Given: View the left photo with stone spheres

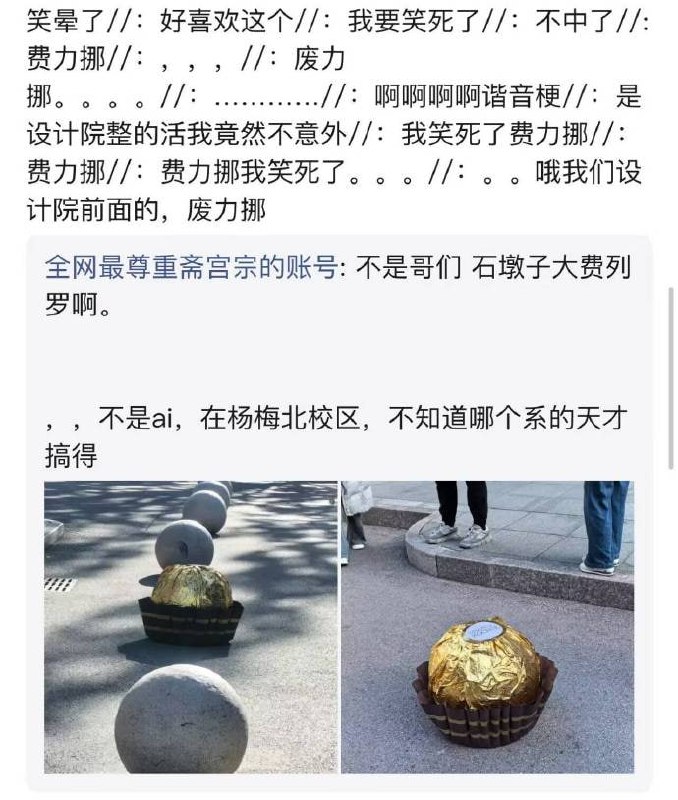Looking at the screenshot, I should (190, 627).
